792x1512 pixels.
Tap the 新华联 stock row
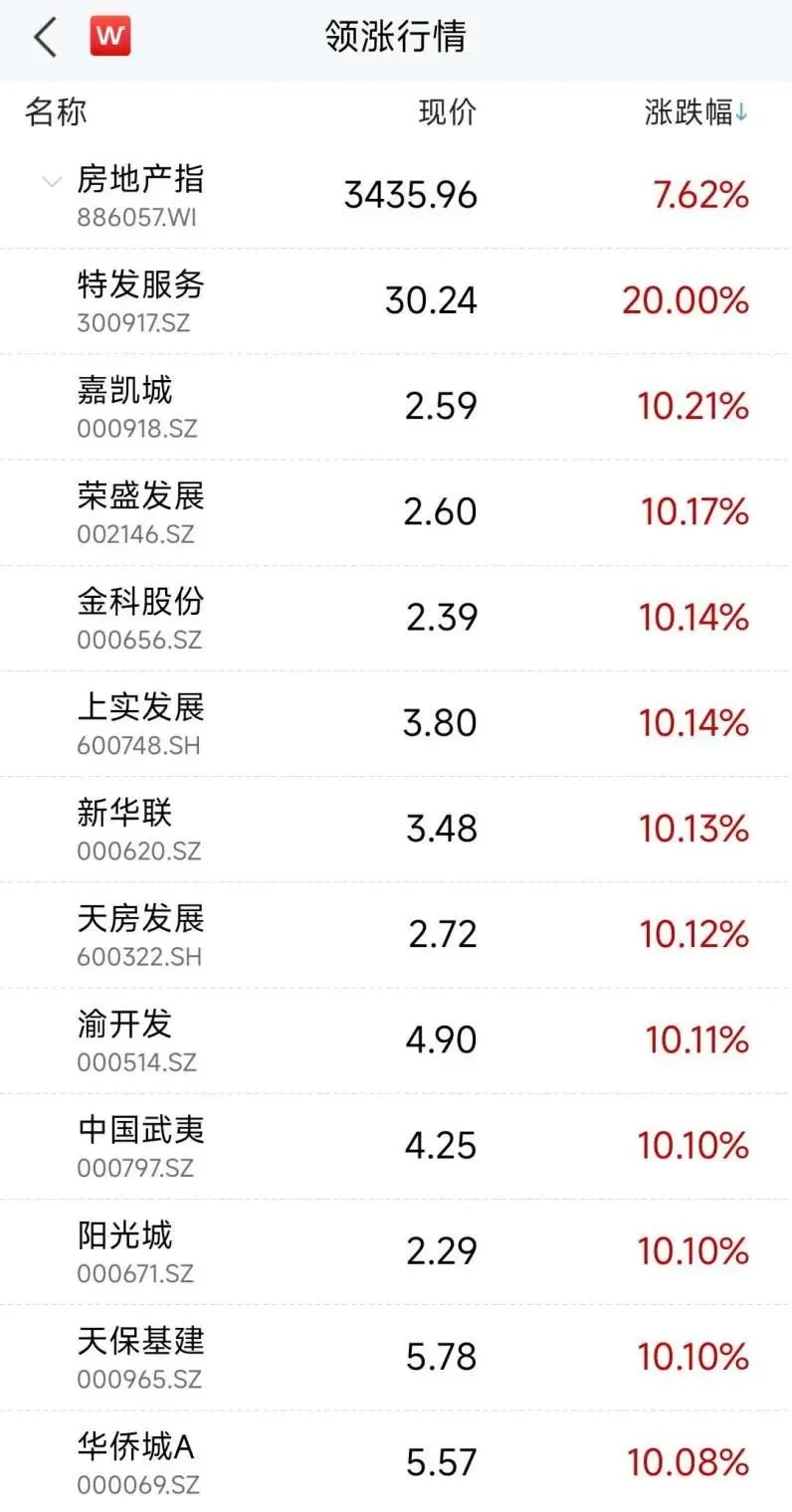coord(396,829)
